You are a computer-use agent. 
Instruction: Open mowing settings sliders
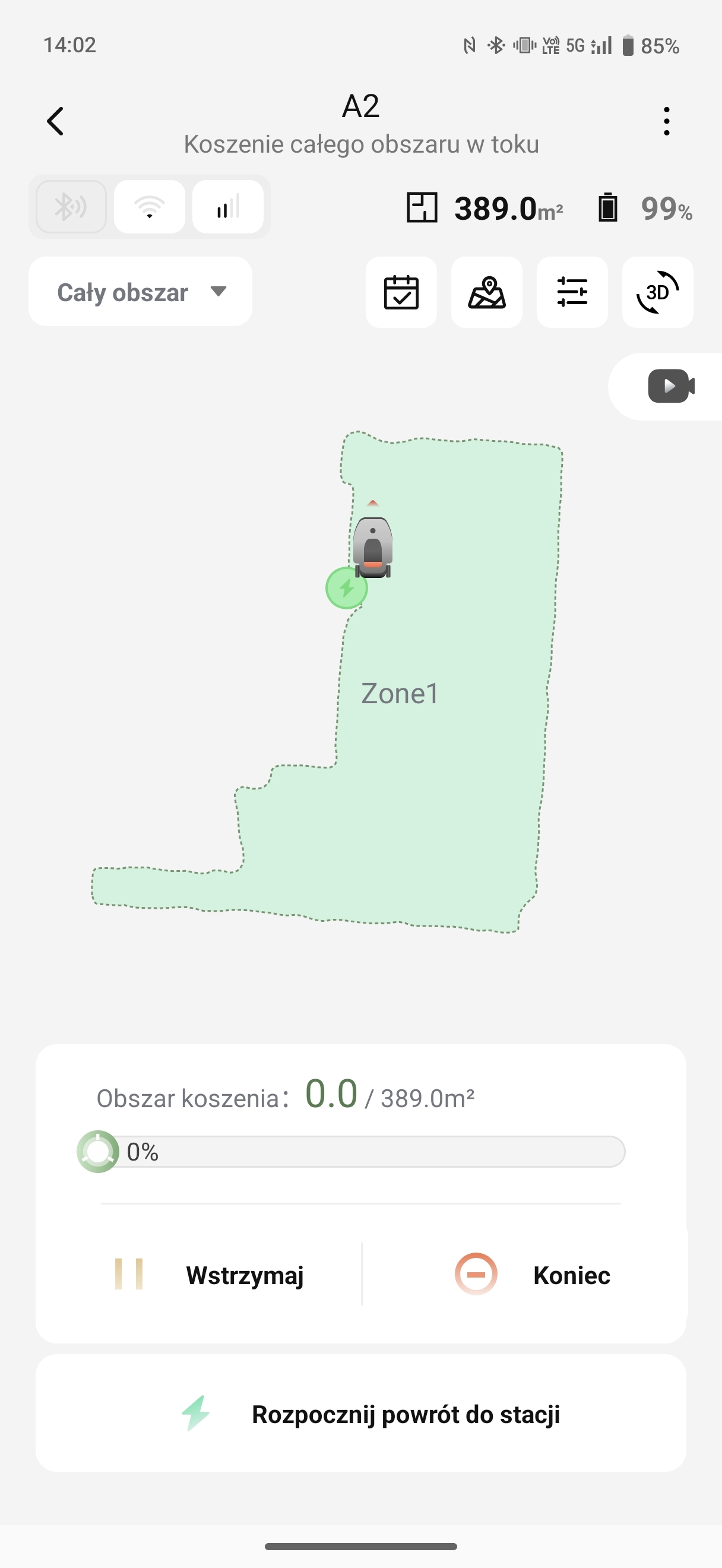[572, 292]
